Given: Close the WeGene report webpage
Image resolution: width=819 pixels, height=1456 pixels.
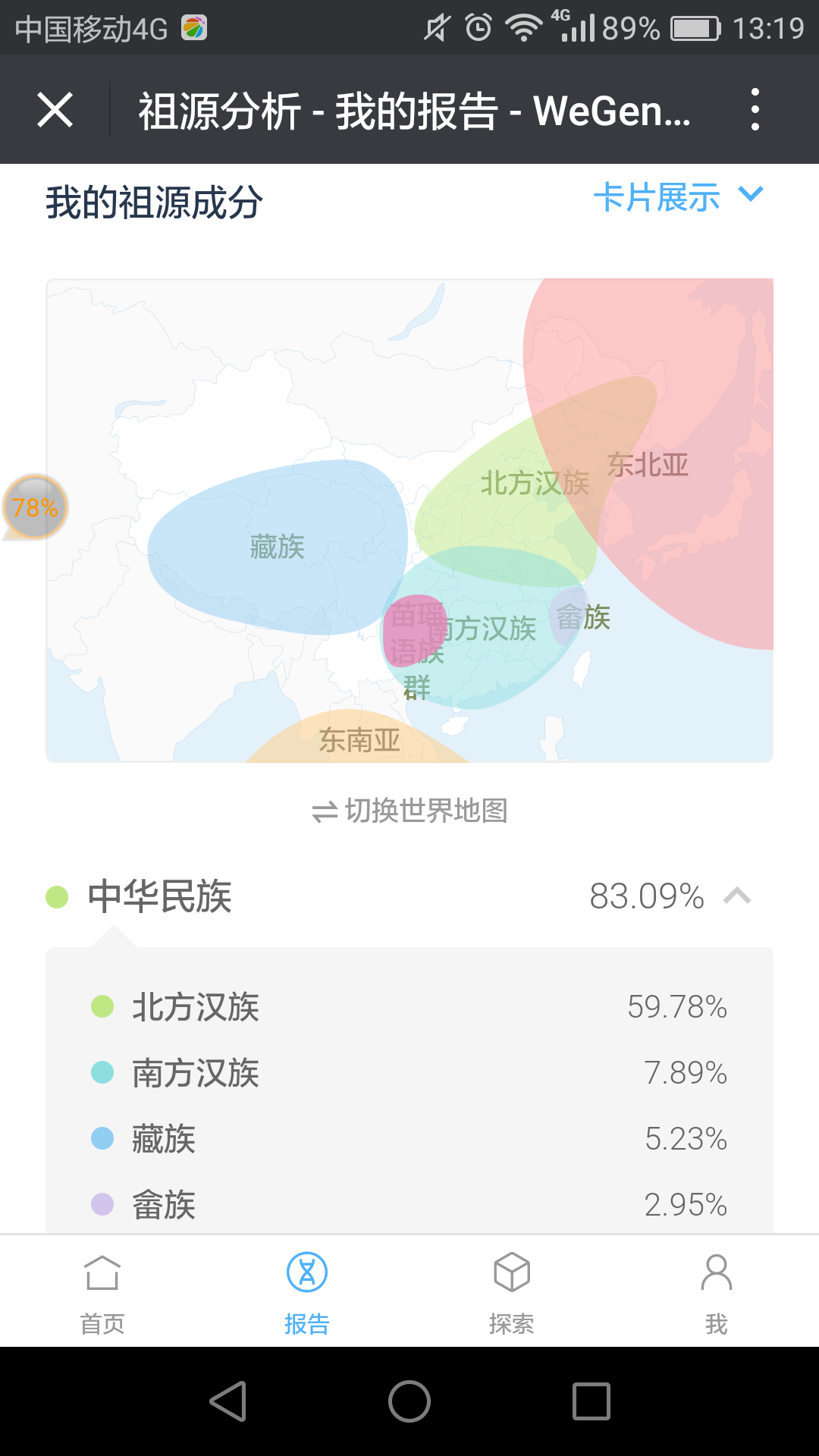Looking at the screenshot, I should tap(55, 110).
